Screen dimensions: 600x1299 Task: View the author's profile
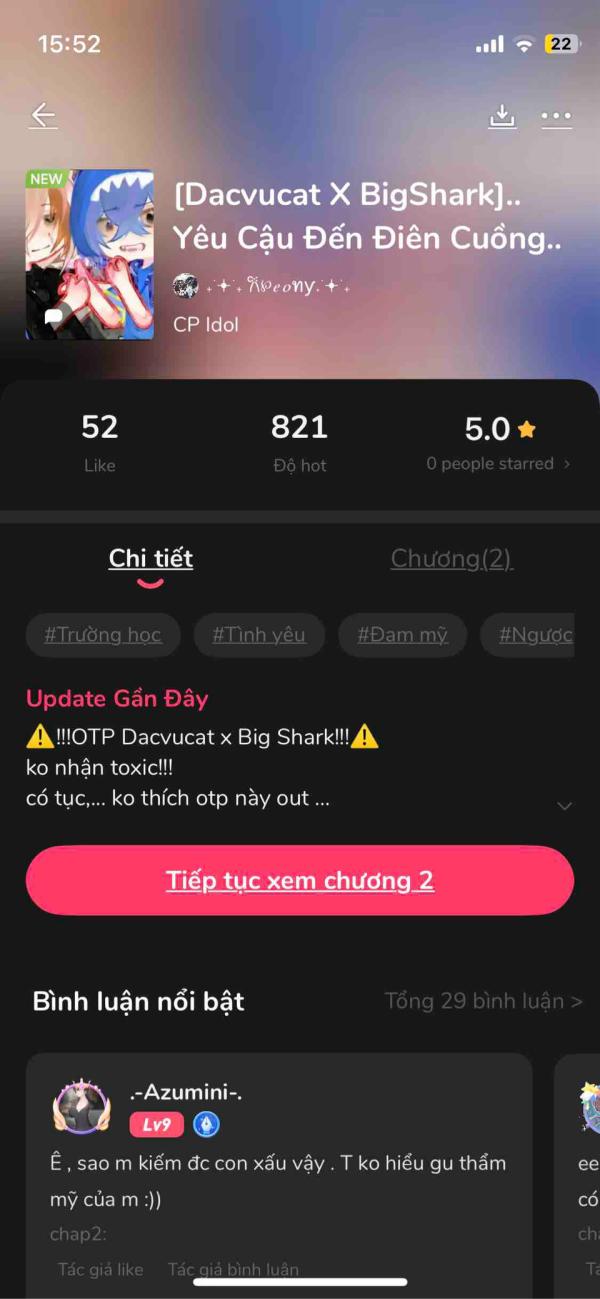[262, 286]
